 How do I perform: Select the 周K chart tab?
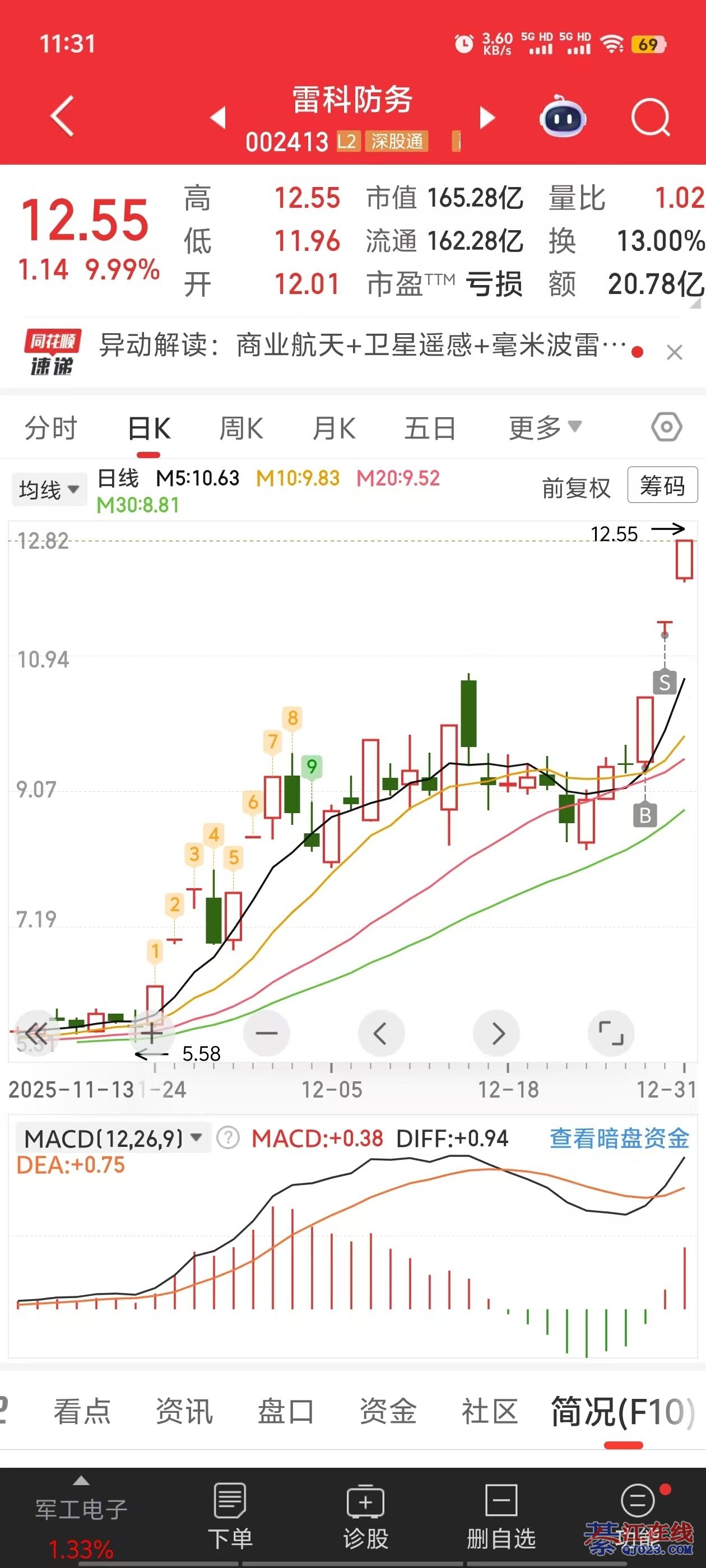pyautogui.click(x=240, y=428)
